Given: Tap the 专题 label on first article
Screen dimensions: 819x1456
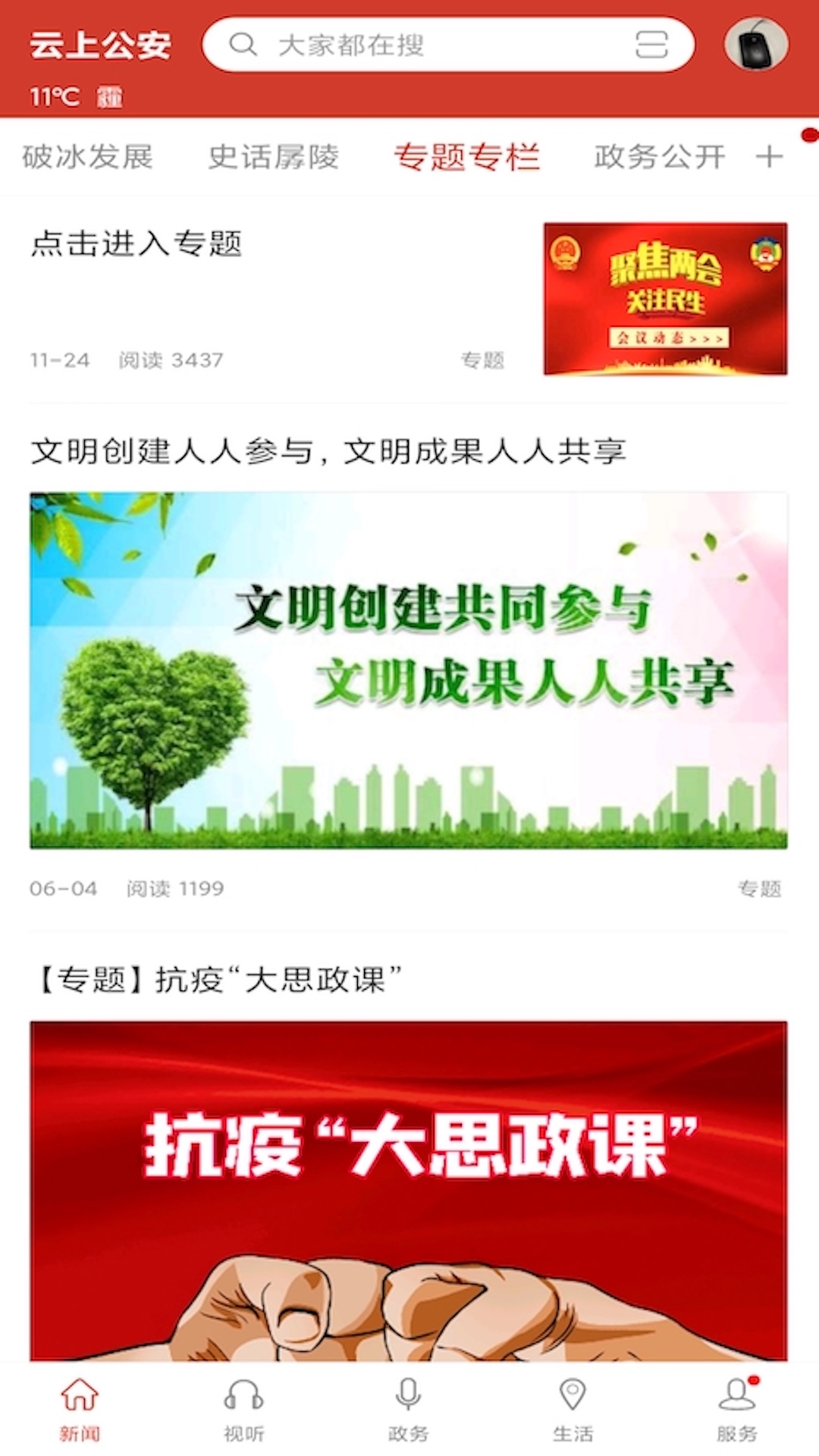Looking at the screenshot, I should (x=483, y=362).
